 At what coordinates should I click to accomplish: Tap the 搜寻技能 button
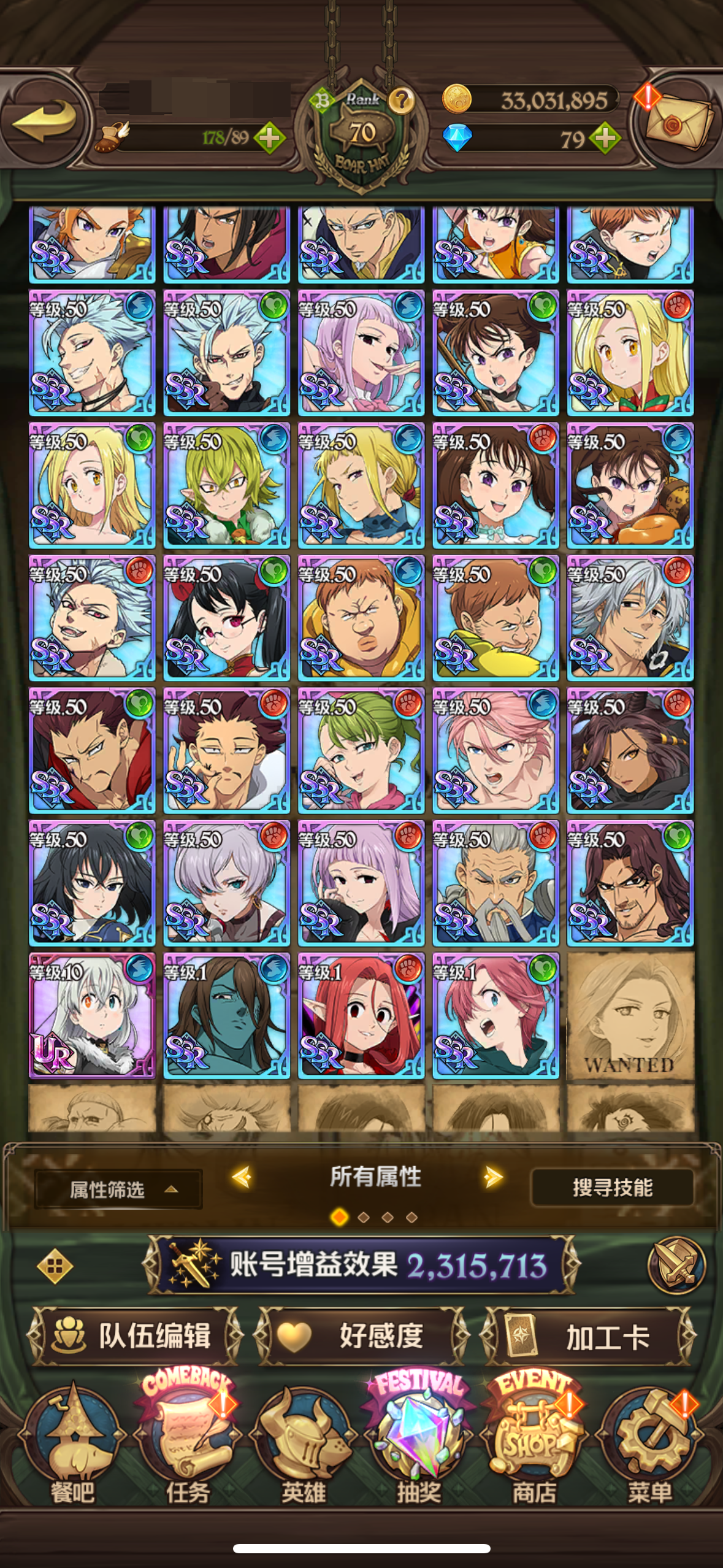[x=612, y=1188]
